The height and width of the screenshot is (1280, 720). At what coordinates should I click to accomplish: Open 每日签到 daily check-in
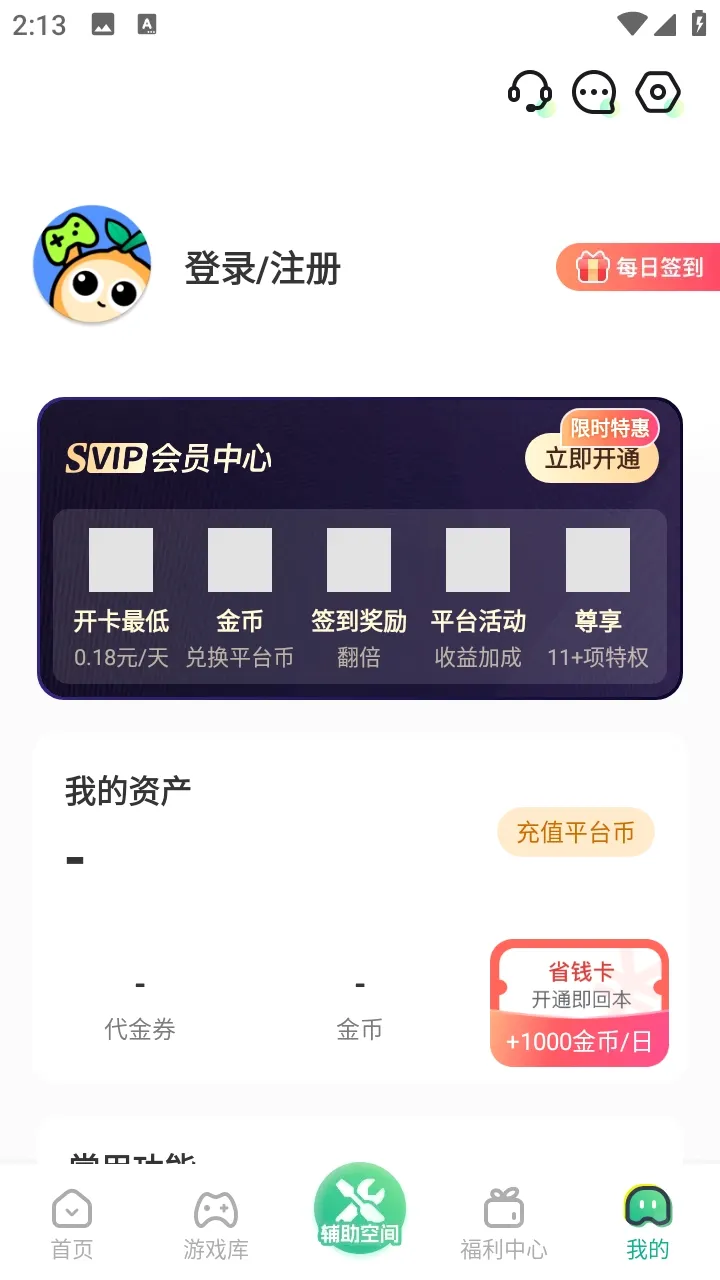pyautogui.click(x=638, y=267)
